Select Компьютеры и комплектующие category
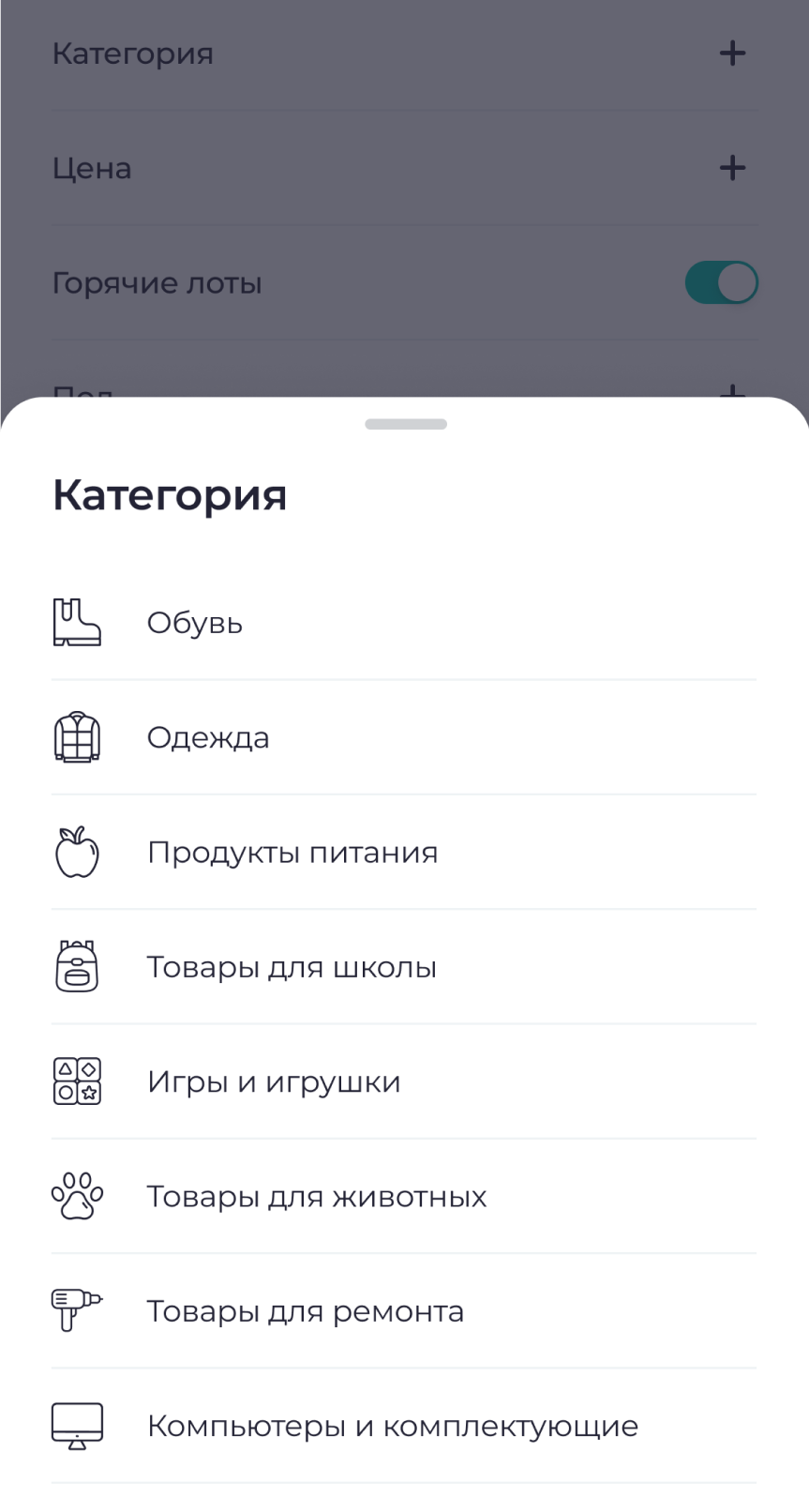Image resolution: width=809 pixels, height=1512 pixels. [392, 1426]
